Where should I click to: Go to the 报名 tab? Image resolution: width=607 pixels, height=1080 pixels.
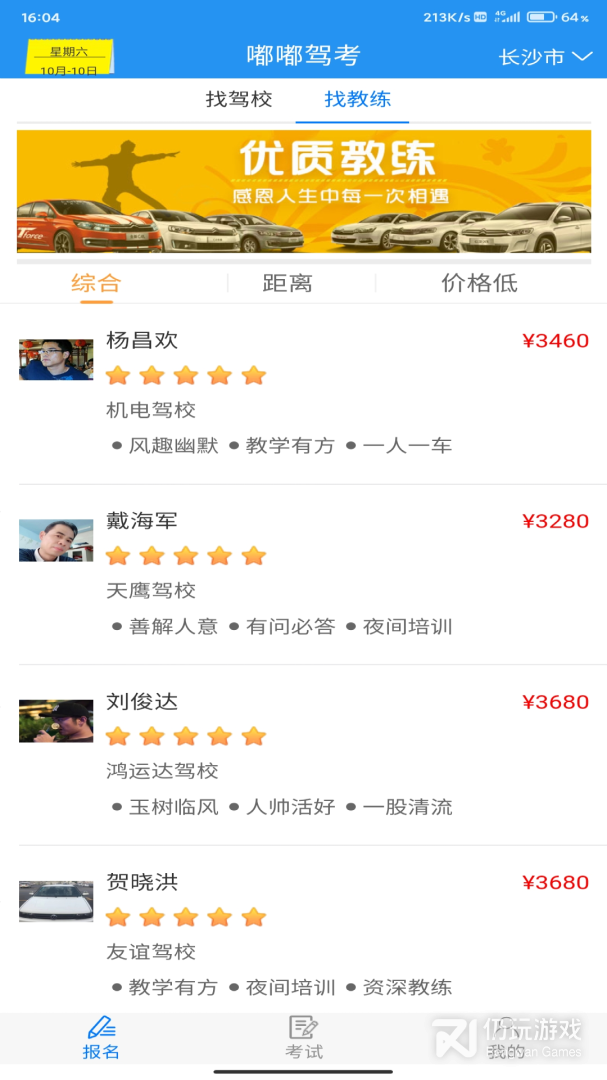click(101, 1038)
